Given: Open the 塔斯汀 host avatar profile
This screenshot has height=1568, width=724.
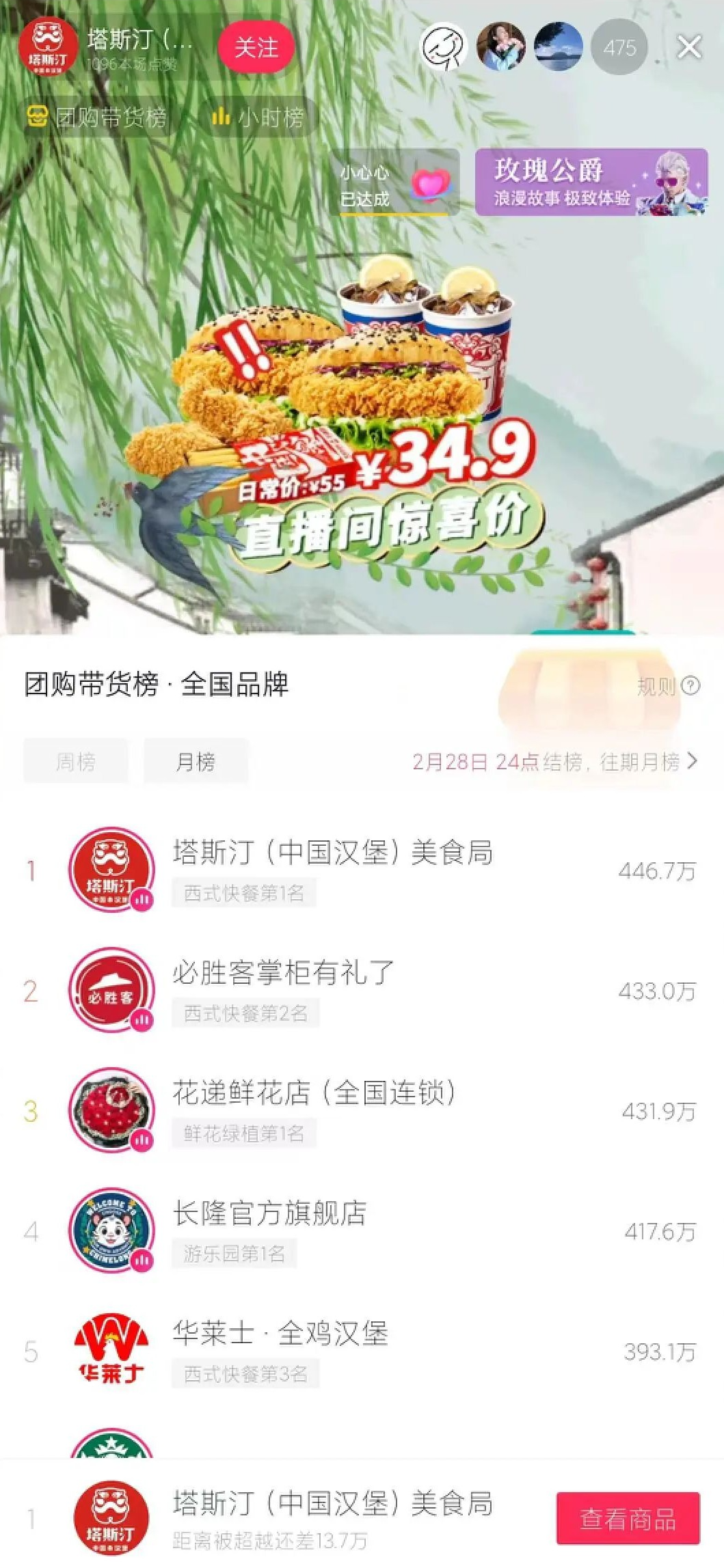Looking at the screenshot, I should [49, 46].
